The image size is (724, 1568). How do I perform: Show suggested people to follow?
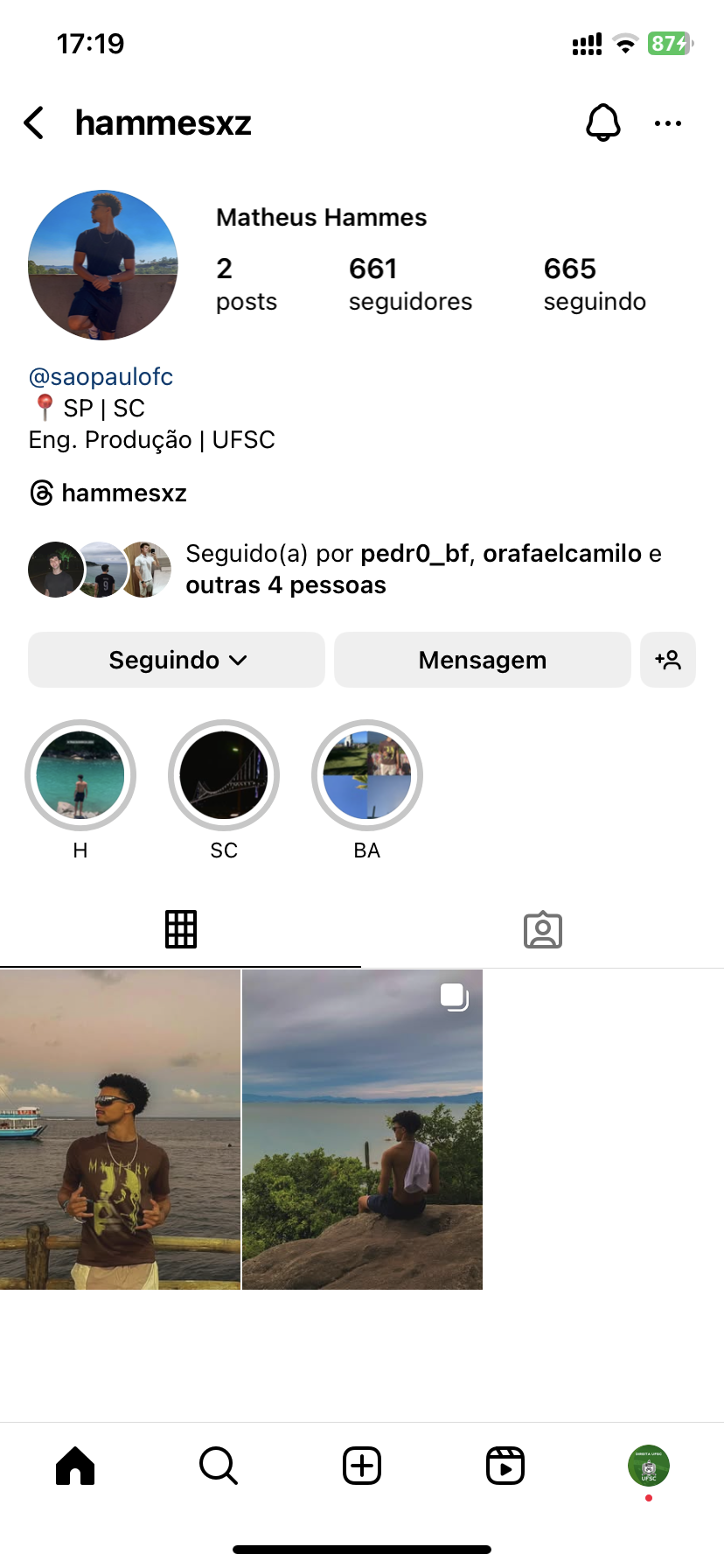click(x=668, y=660)
